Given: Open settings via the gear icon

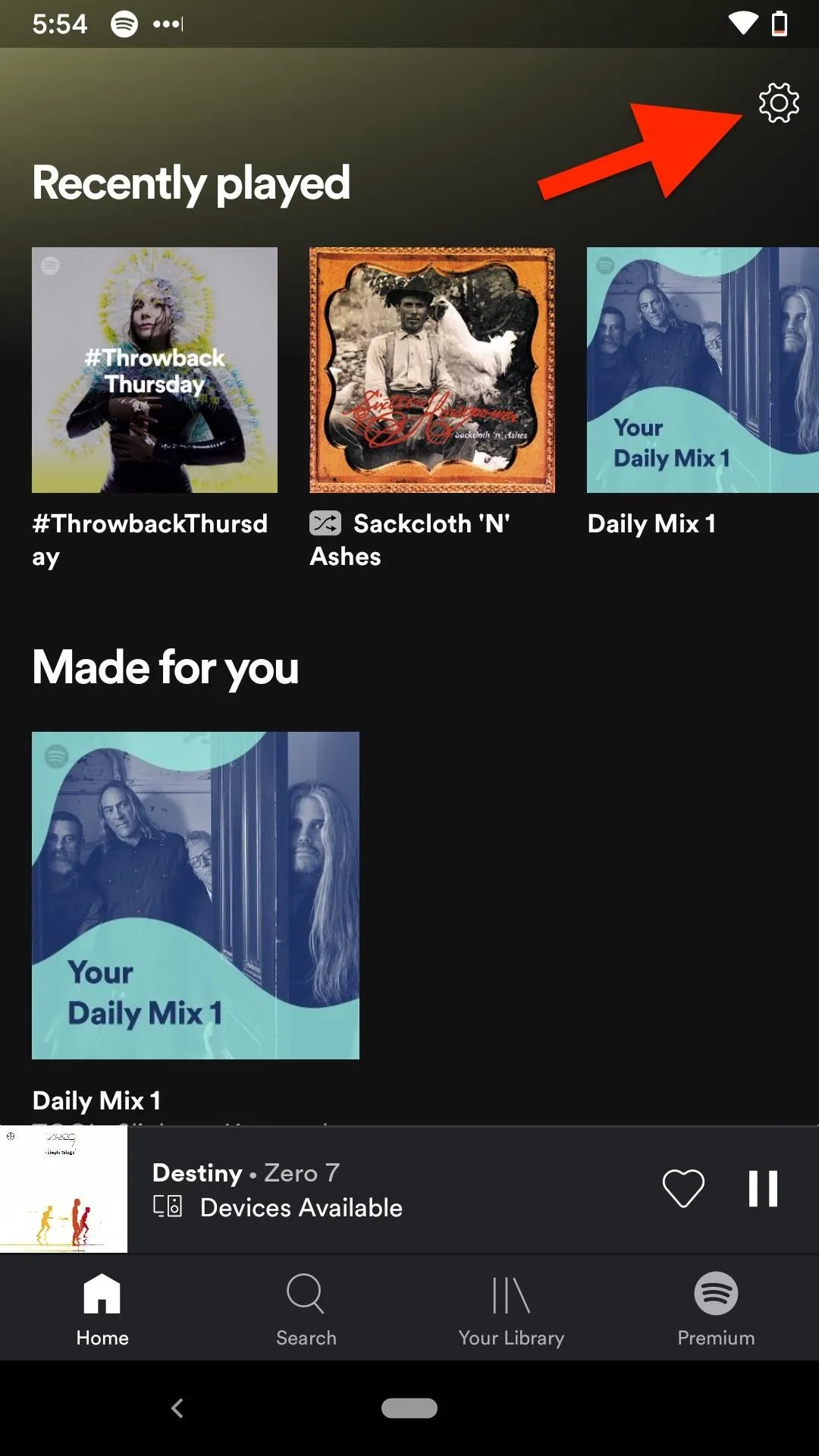Looking at the screenshot, I should pos(779,102).
